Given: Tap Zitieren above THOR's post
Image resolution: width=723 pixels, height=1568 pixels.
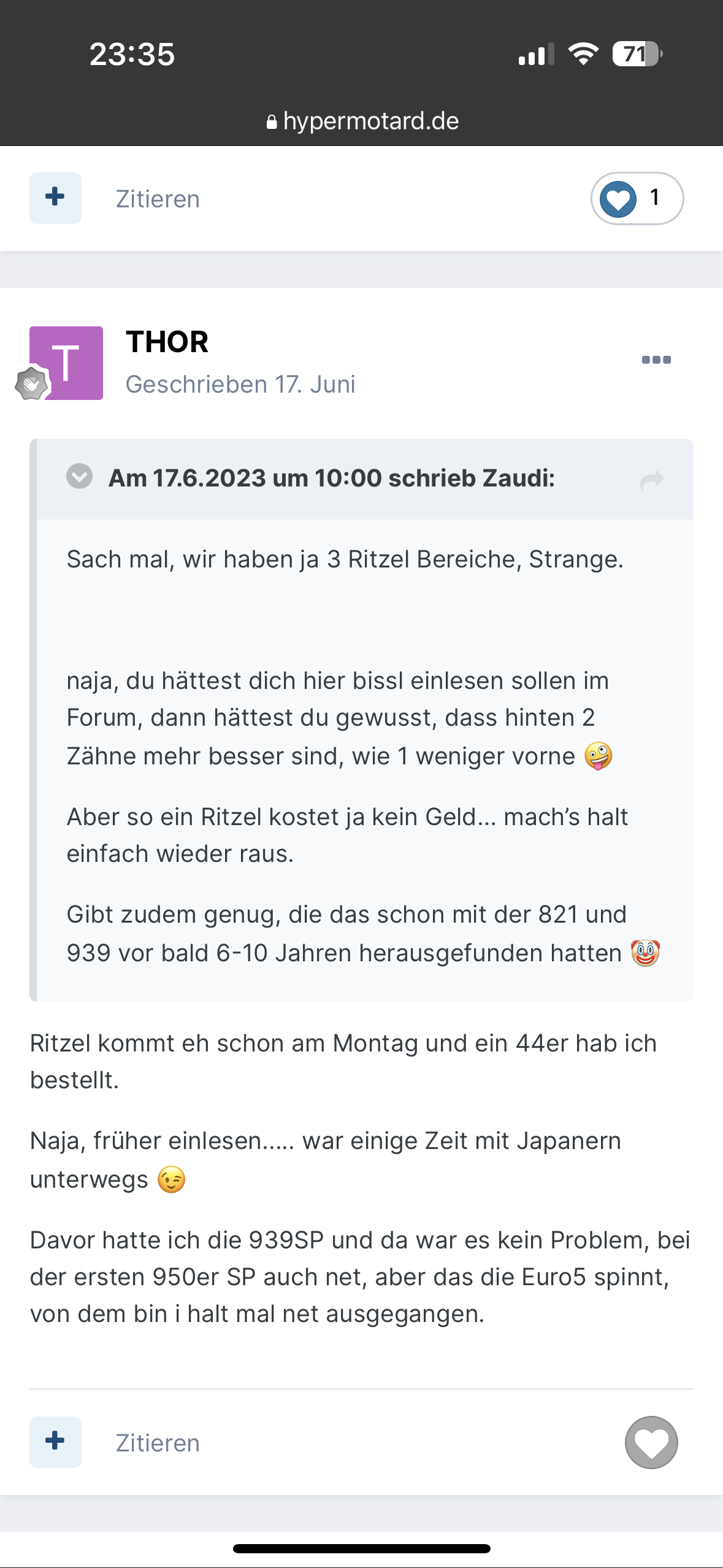Looking at the screenshot, I should (158, 199).
